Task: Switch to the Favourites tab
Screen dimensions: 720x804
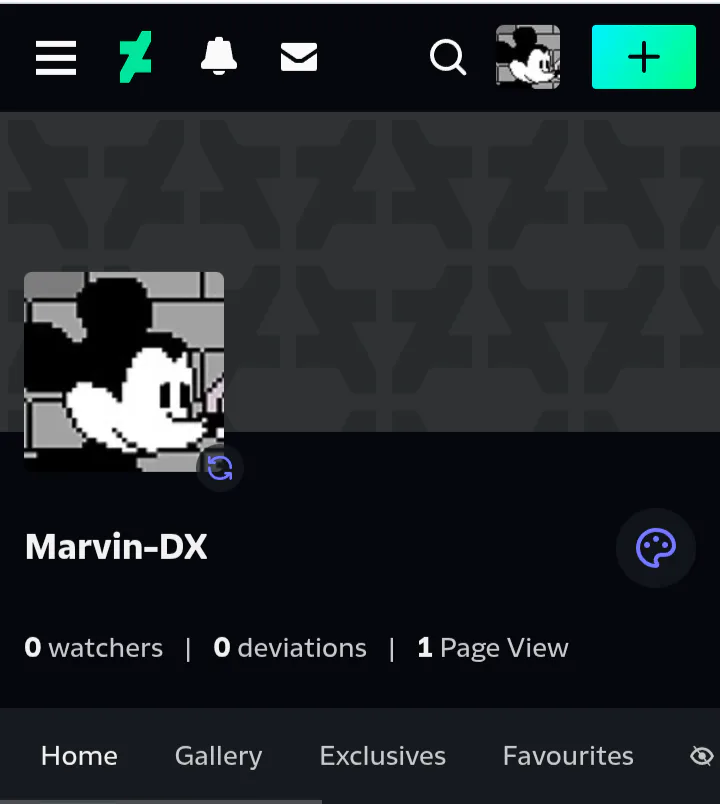Action: click(x=568, y=756)
